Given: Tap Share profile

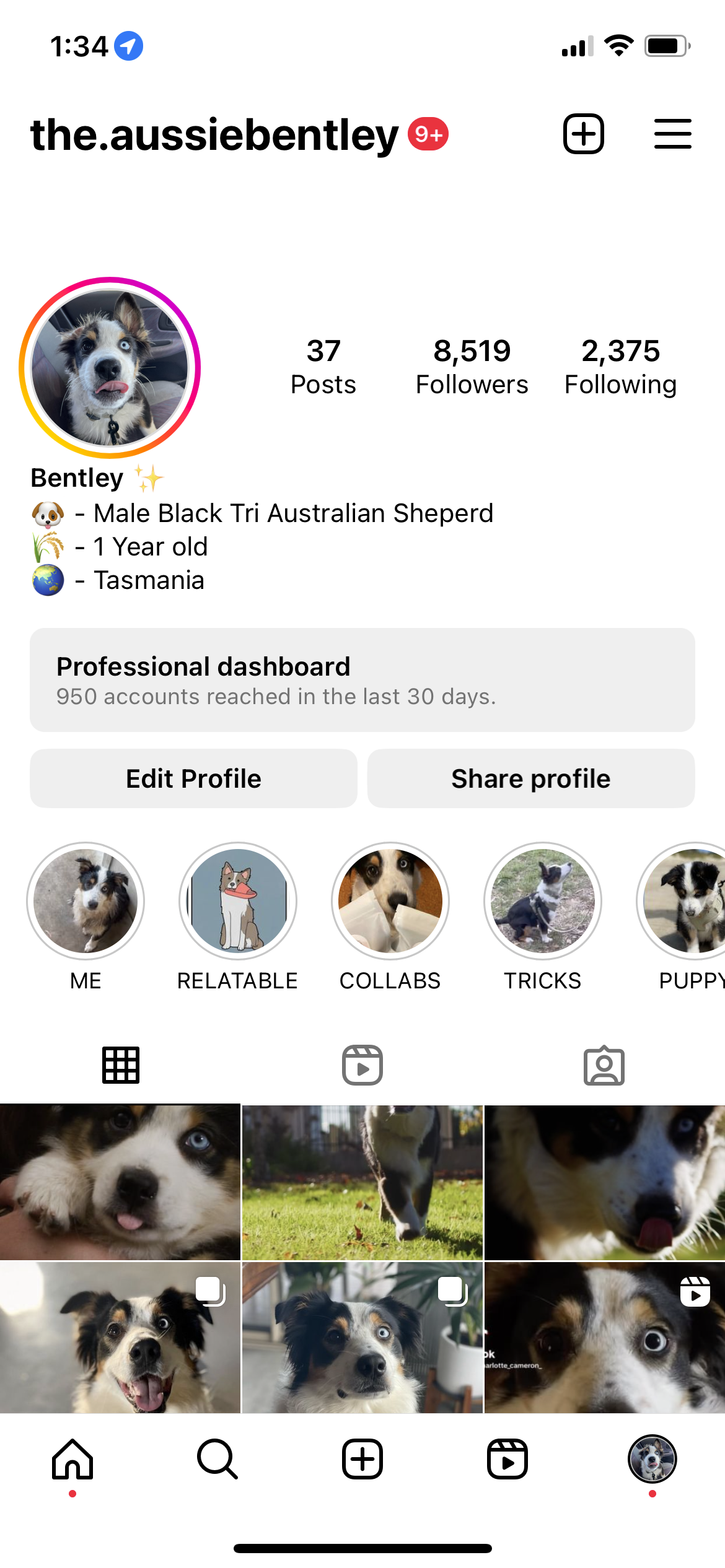Looking at the screenshot, I should click(x=530, y=778).
